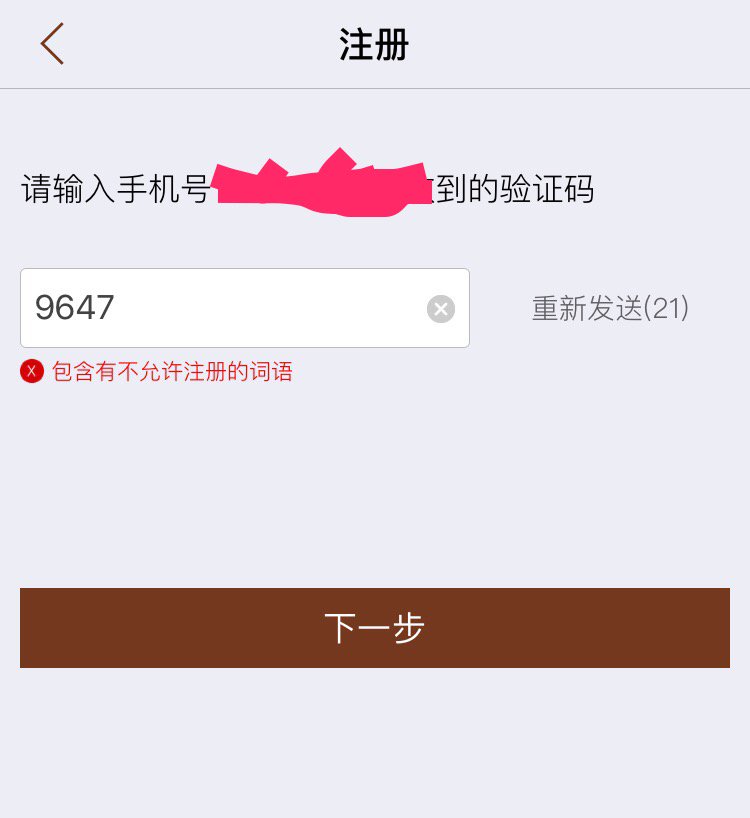The image size is (750, 818).
Task: Go back from the 注册 screen
Action: [x=52, y=45]
